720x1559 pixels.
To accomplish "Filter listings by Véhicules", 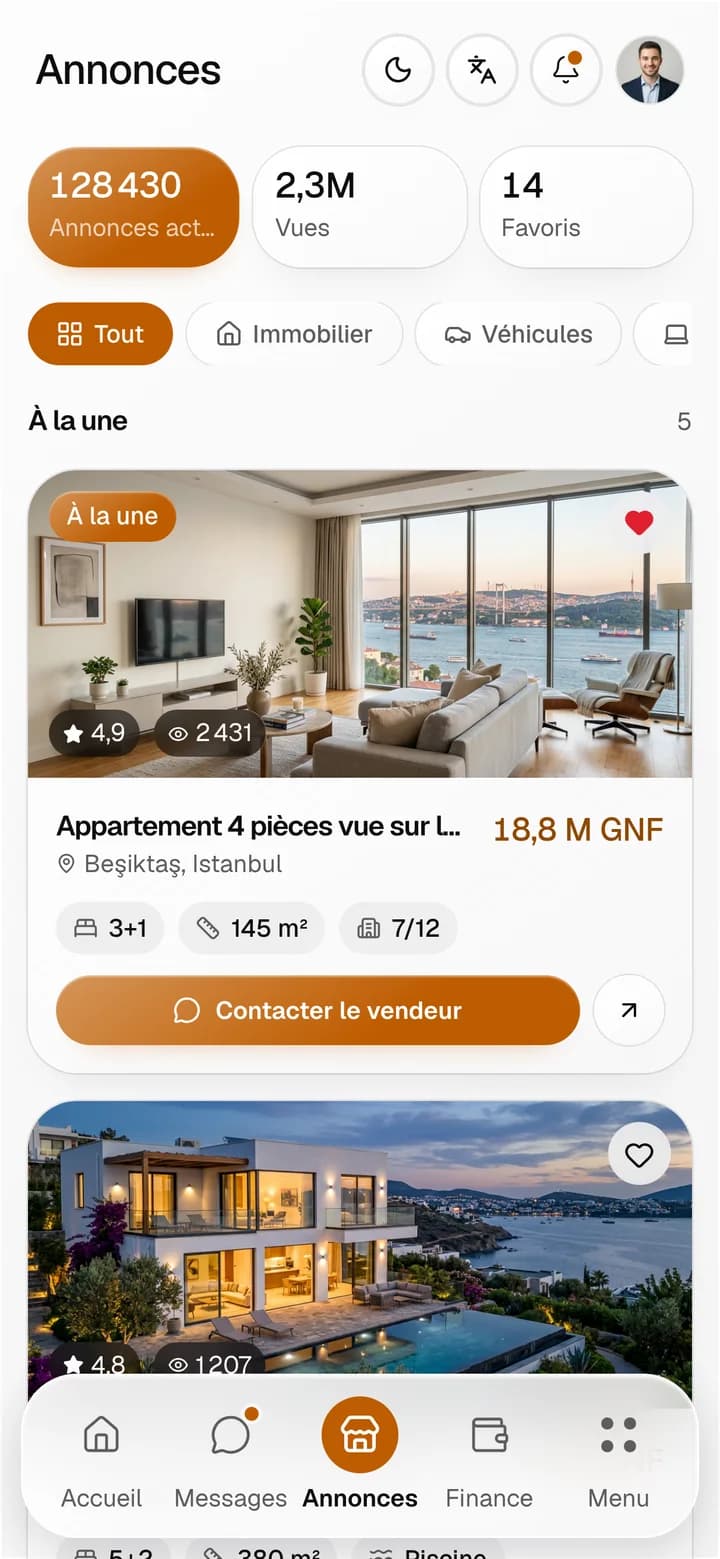I will (x=518, y=334).
